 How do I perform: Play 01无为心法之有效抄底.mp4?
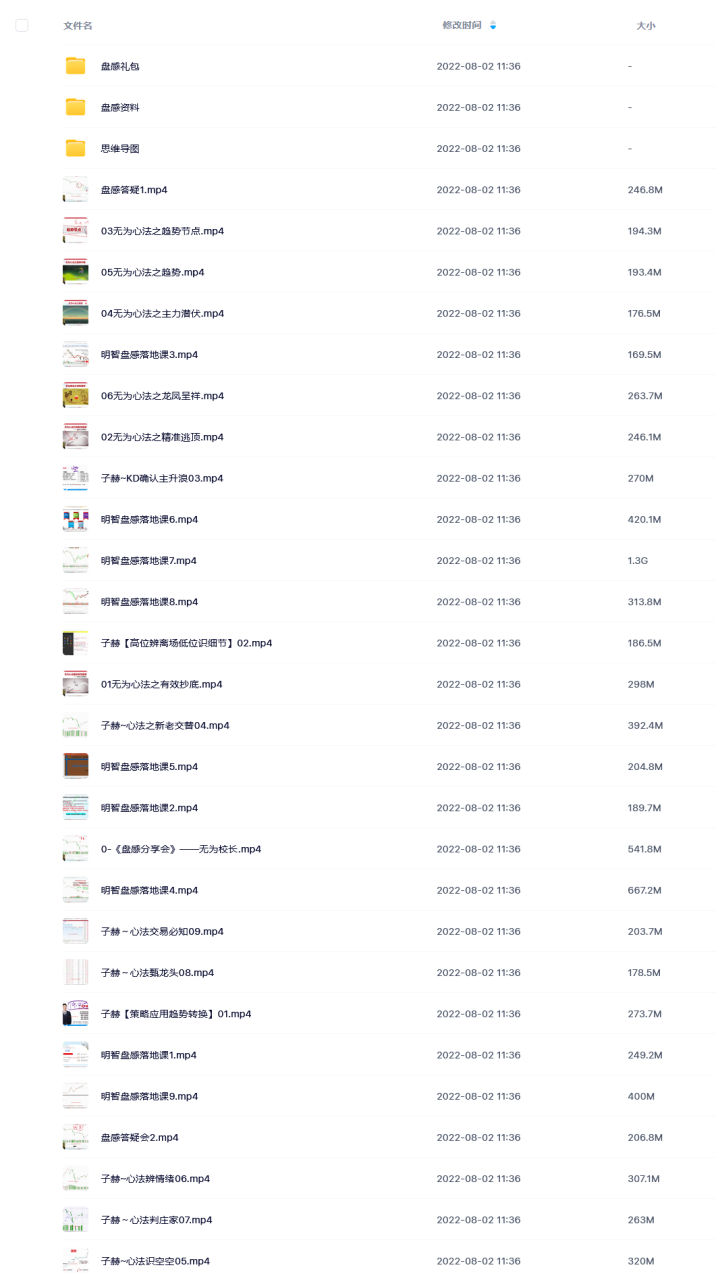[x=162, y=684]
